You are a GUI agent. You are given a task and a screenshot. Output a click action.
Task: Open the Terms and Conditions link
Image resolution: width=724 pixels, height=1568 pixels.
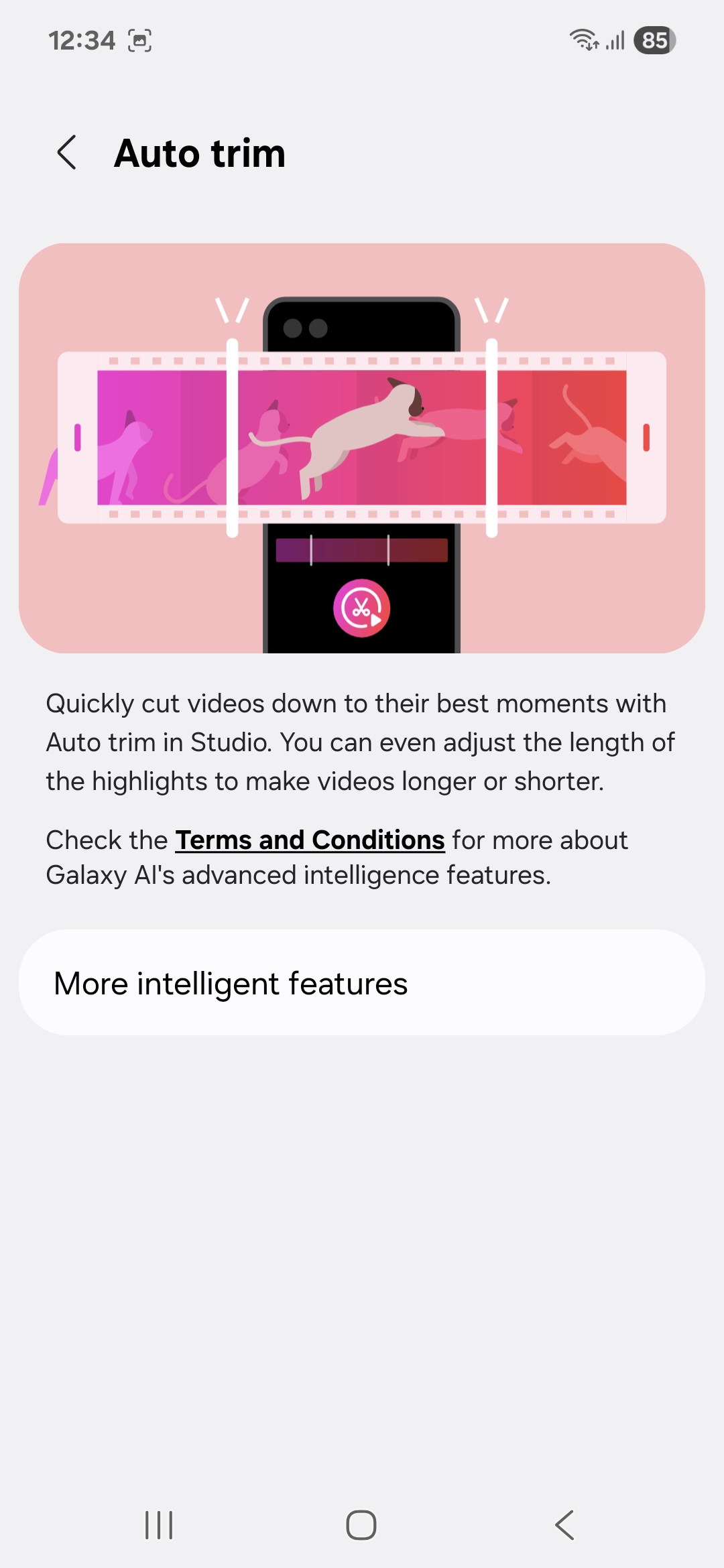310,840
